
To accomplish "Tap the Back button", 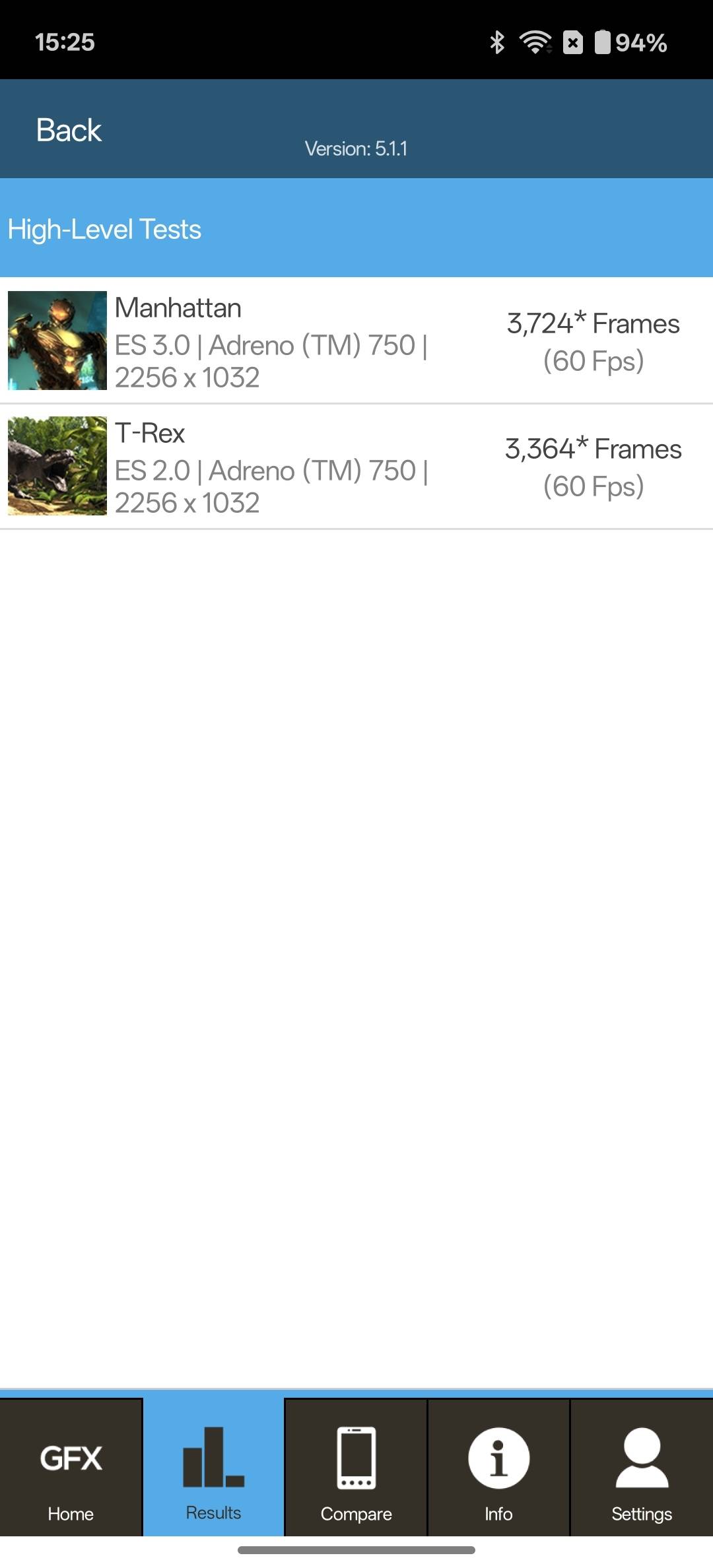I will (69, 130).
